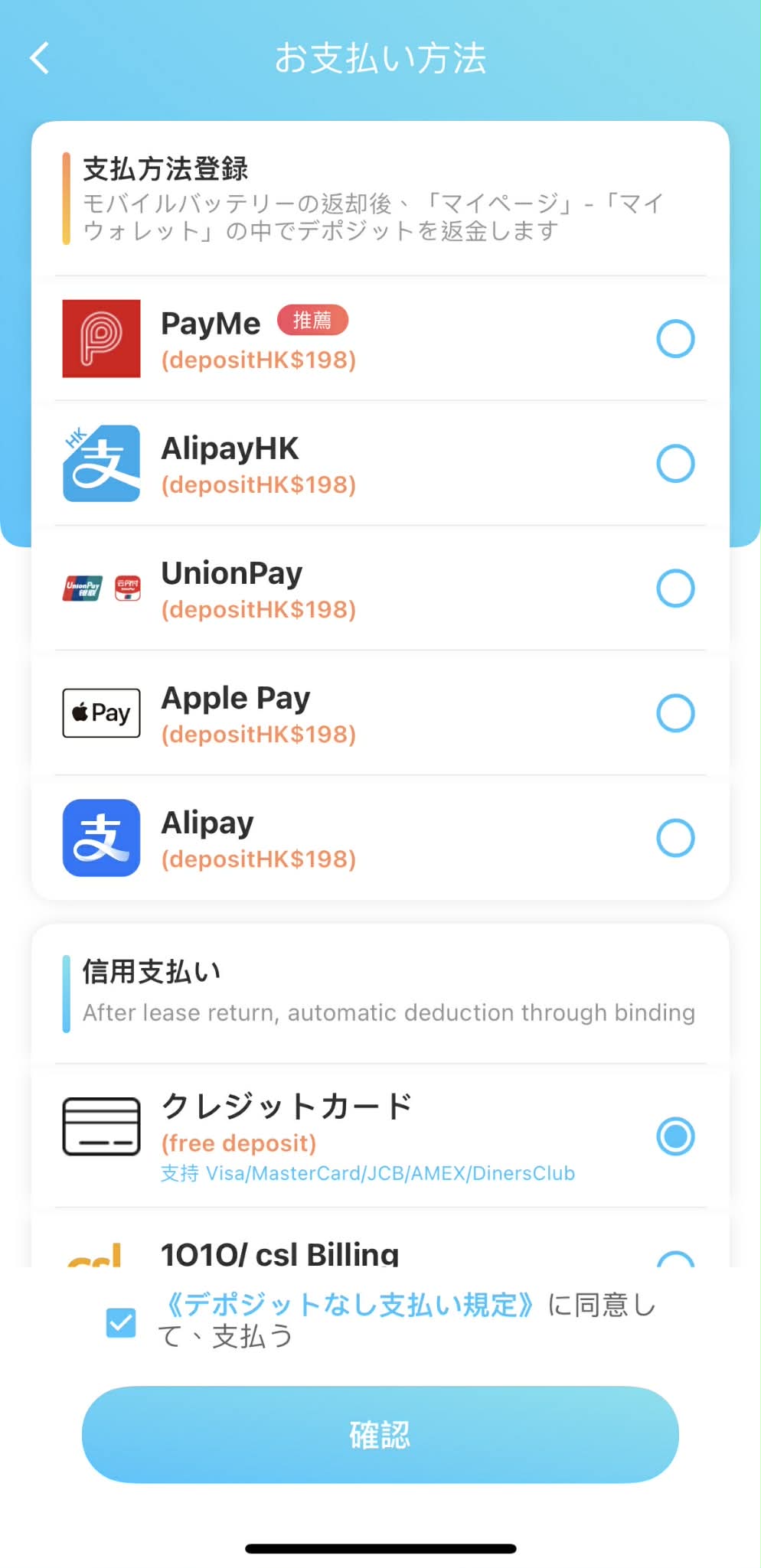
Task: Uncheck the agreement checkbox
Action: pyautogui.click(x=121, y=1322)
